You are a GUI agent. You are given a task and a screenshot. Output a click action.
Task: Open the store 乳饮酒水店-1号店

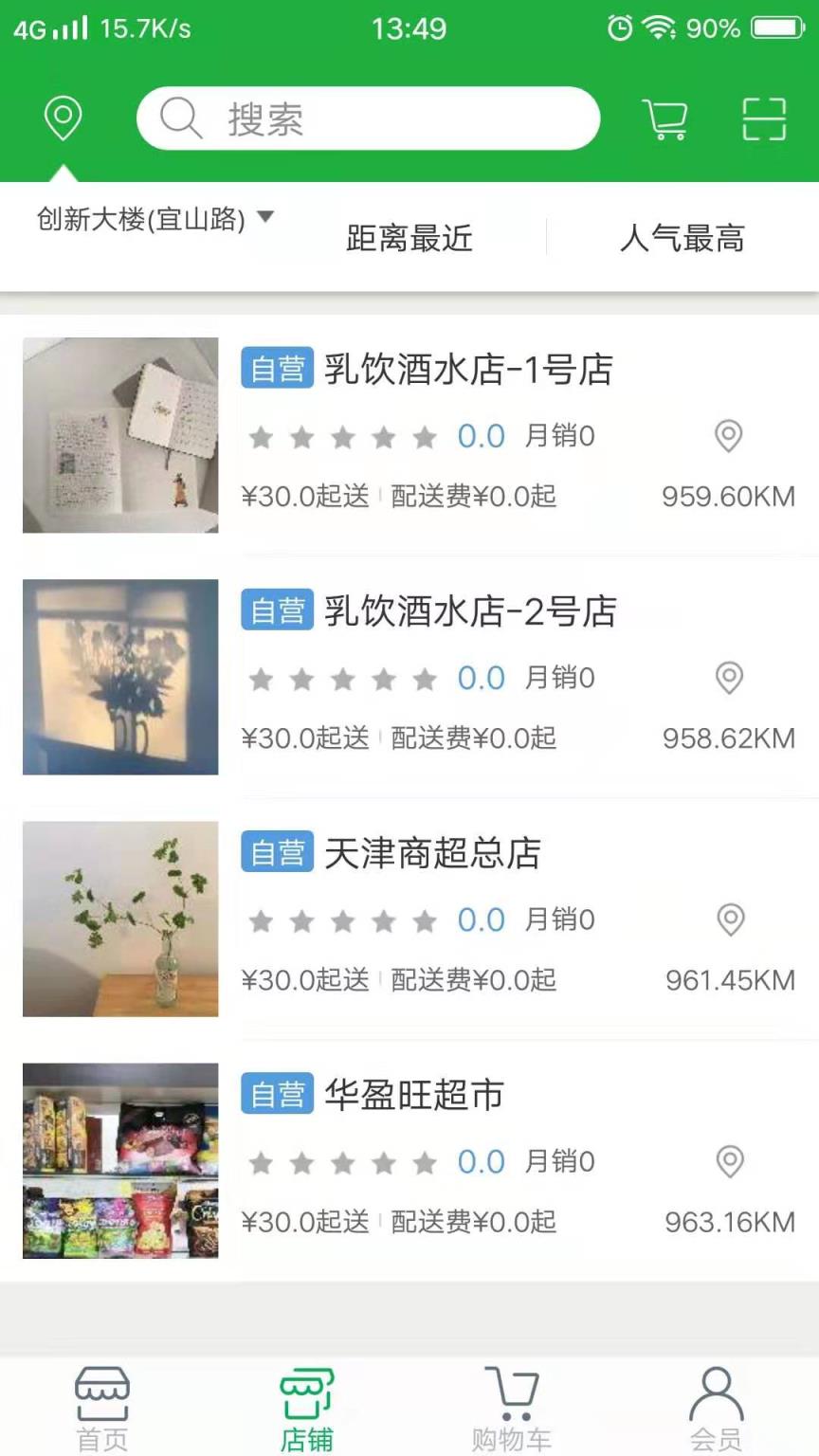point(467,371)
